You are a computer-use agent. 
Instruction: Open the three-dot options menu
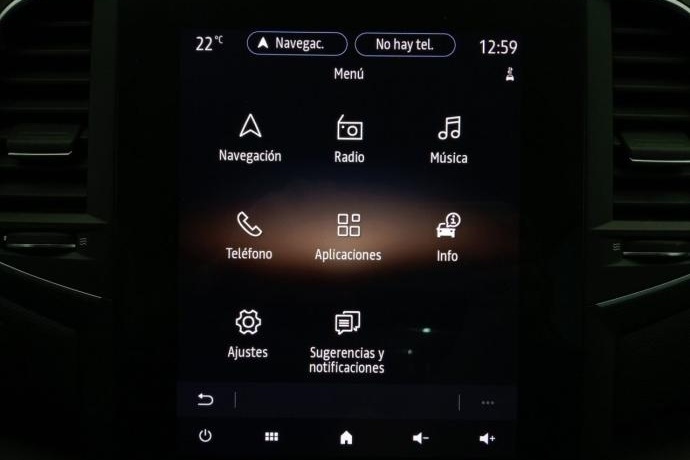click(487, 402)
